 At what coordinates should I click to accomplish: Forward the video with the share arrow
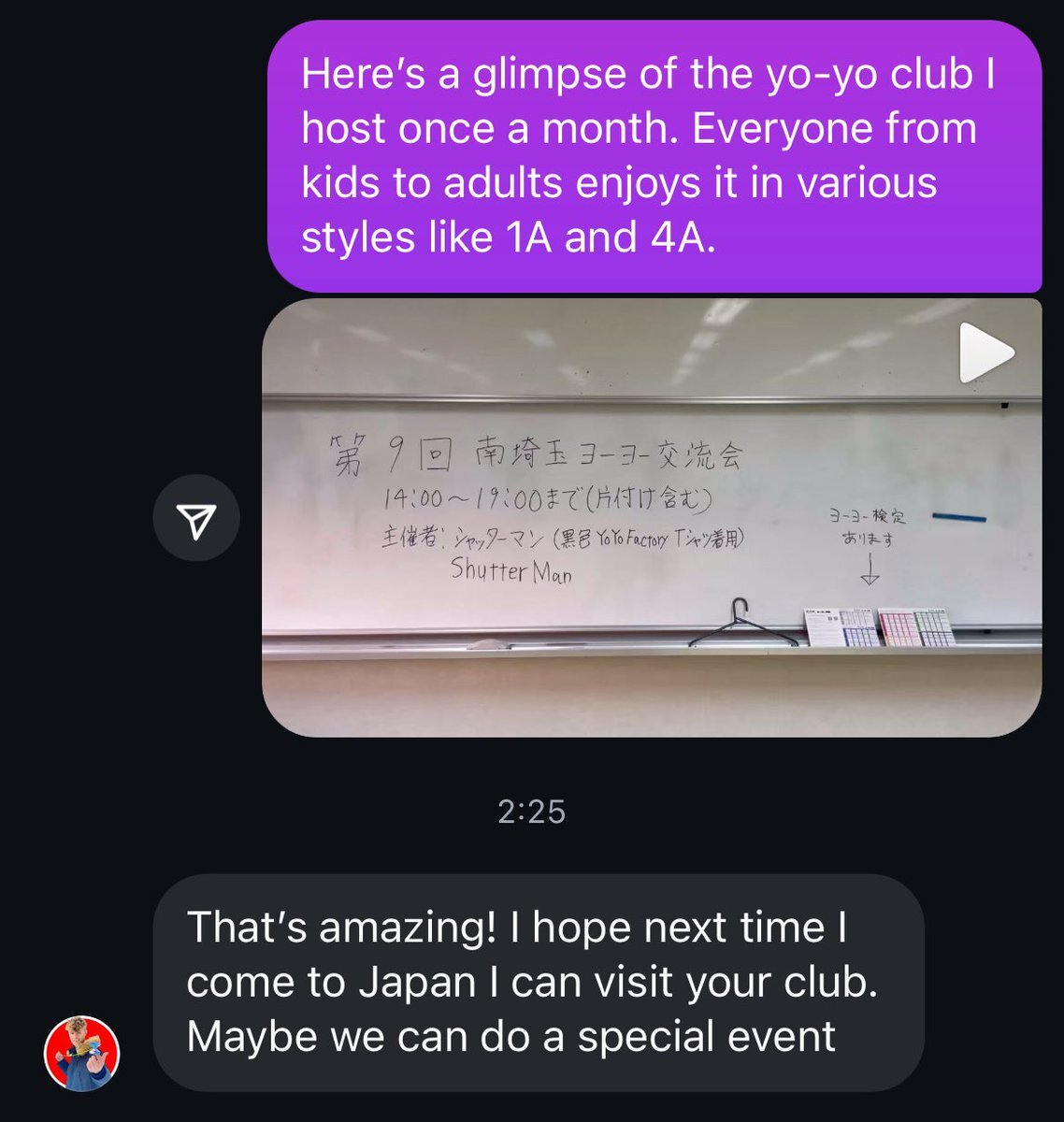pyautogui.click(x=196, y=519)
